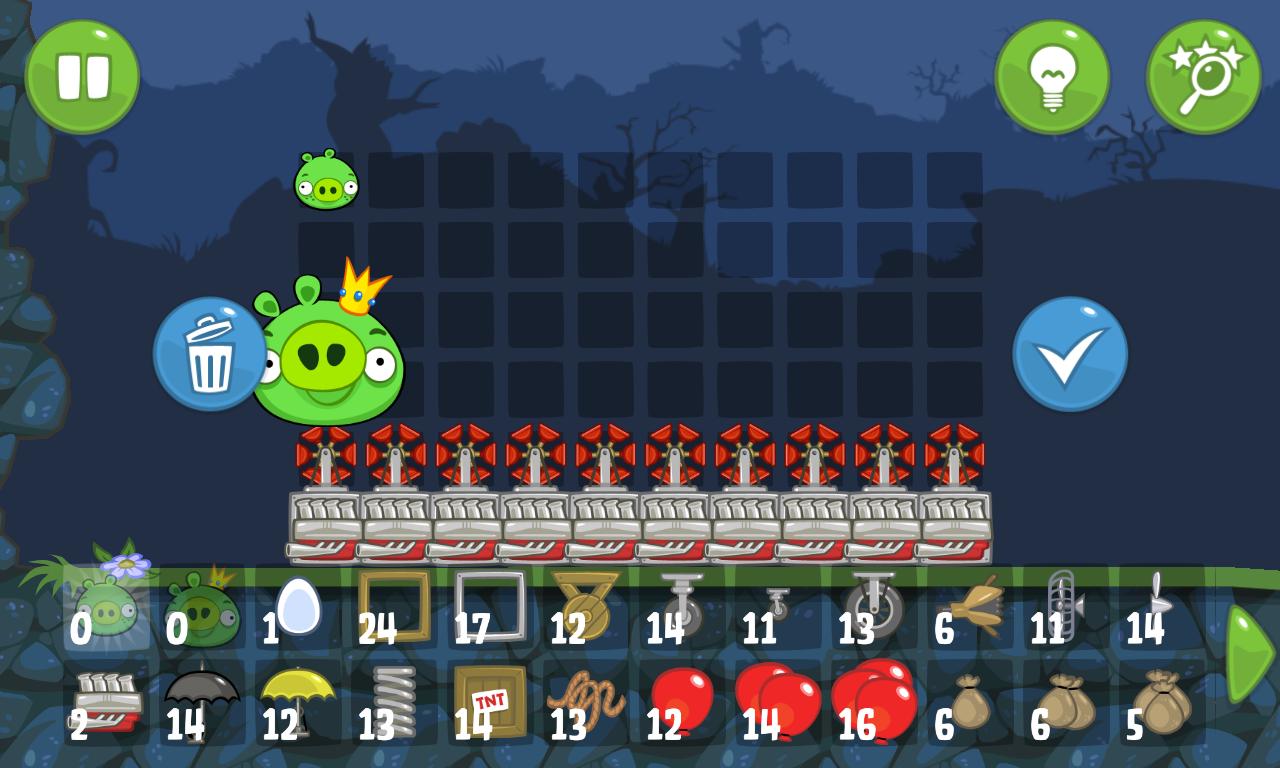Choose the large wheel with count 13
Viewport: 1280px width, 768px height.
874,607
